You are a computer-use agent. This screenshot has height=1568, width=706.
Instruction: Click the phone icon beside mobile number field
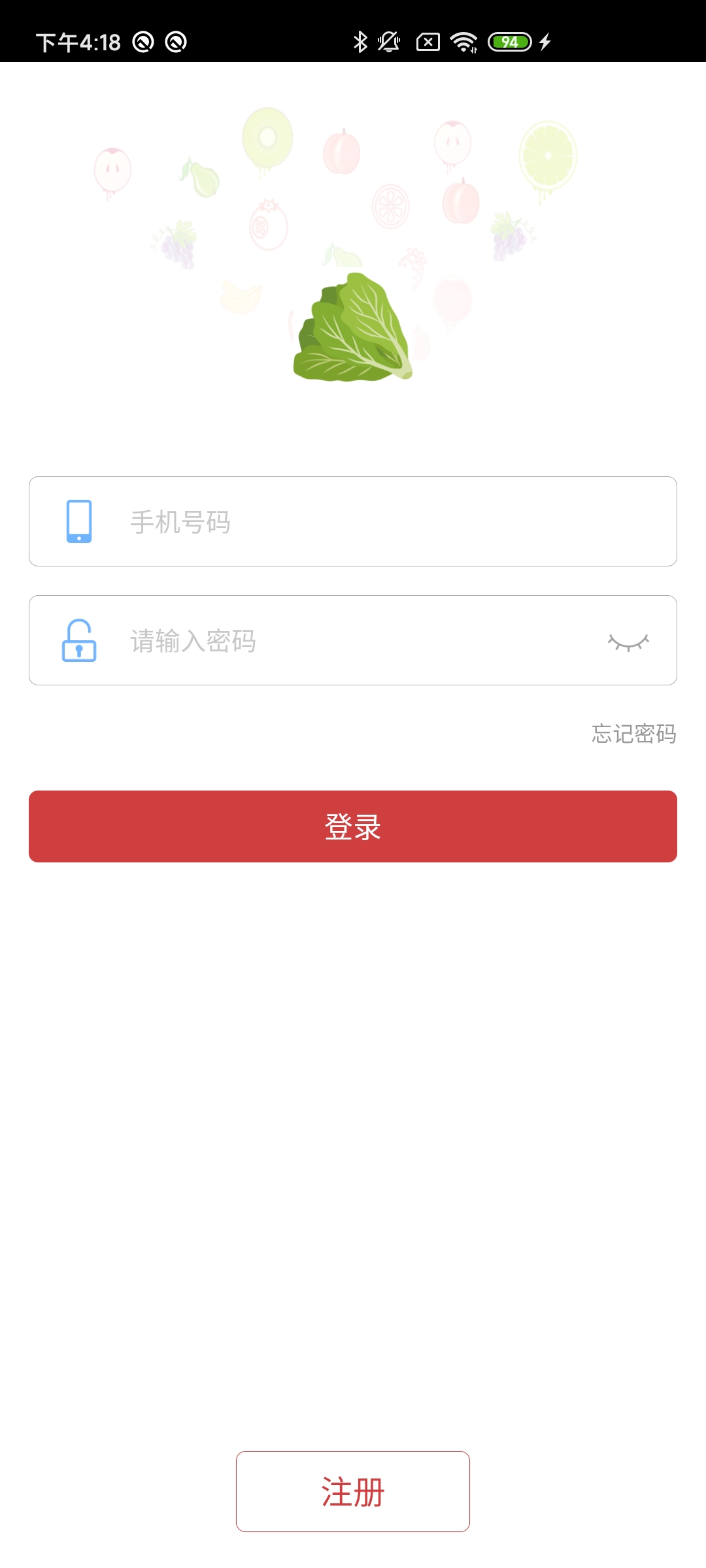coord(78,521)
